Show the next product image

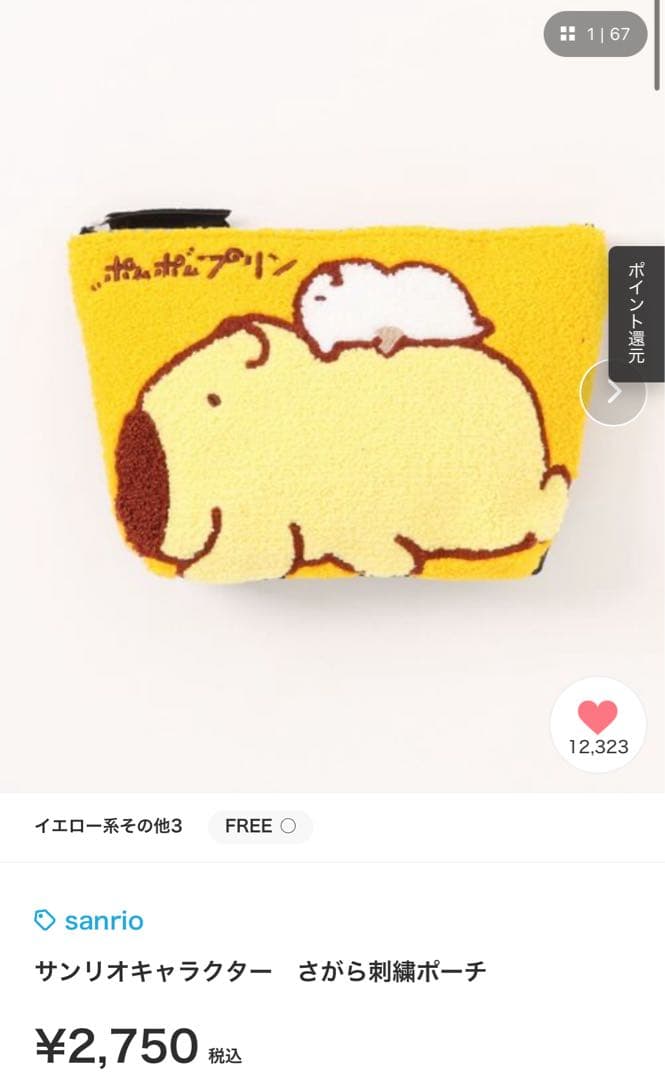(x=613, y=393)
